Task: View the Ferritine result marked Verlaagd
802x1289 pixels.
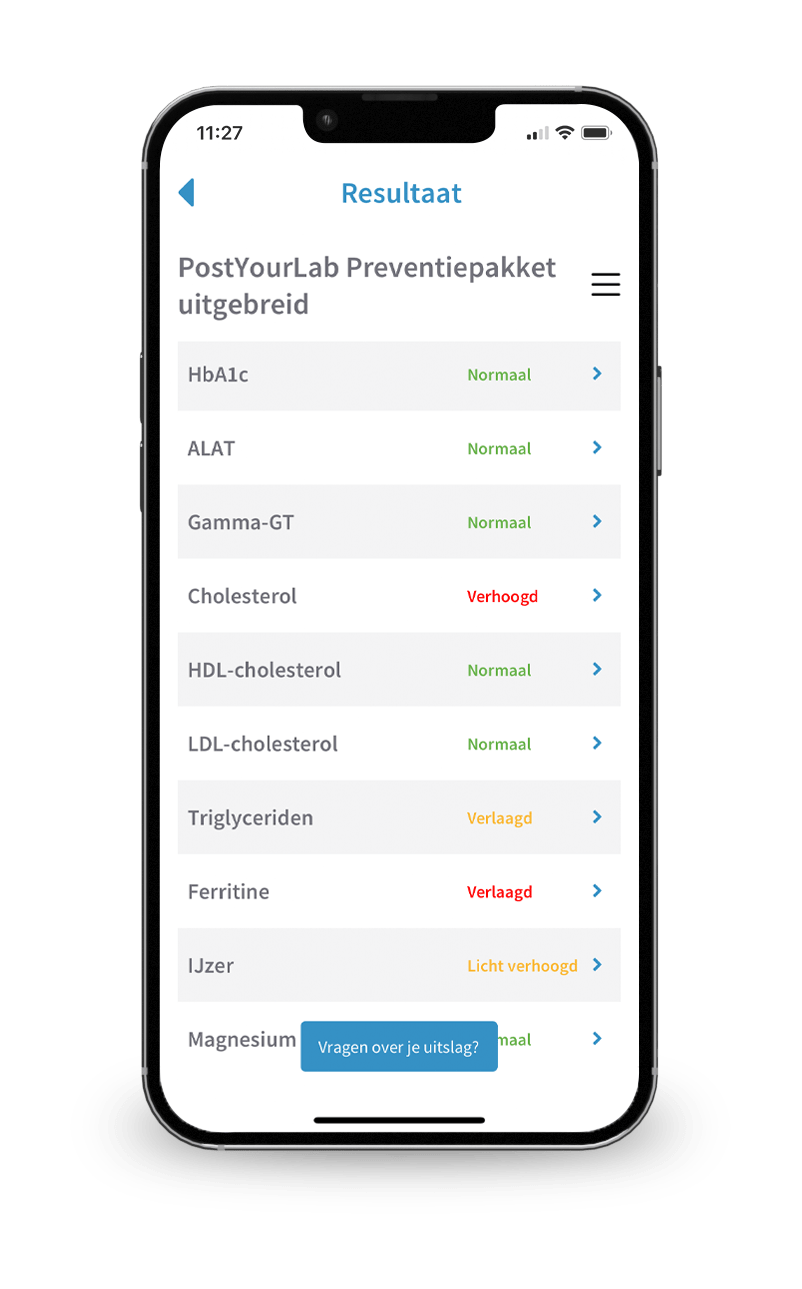Action: pos(399,892)
